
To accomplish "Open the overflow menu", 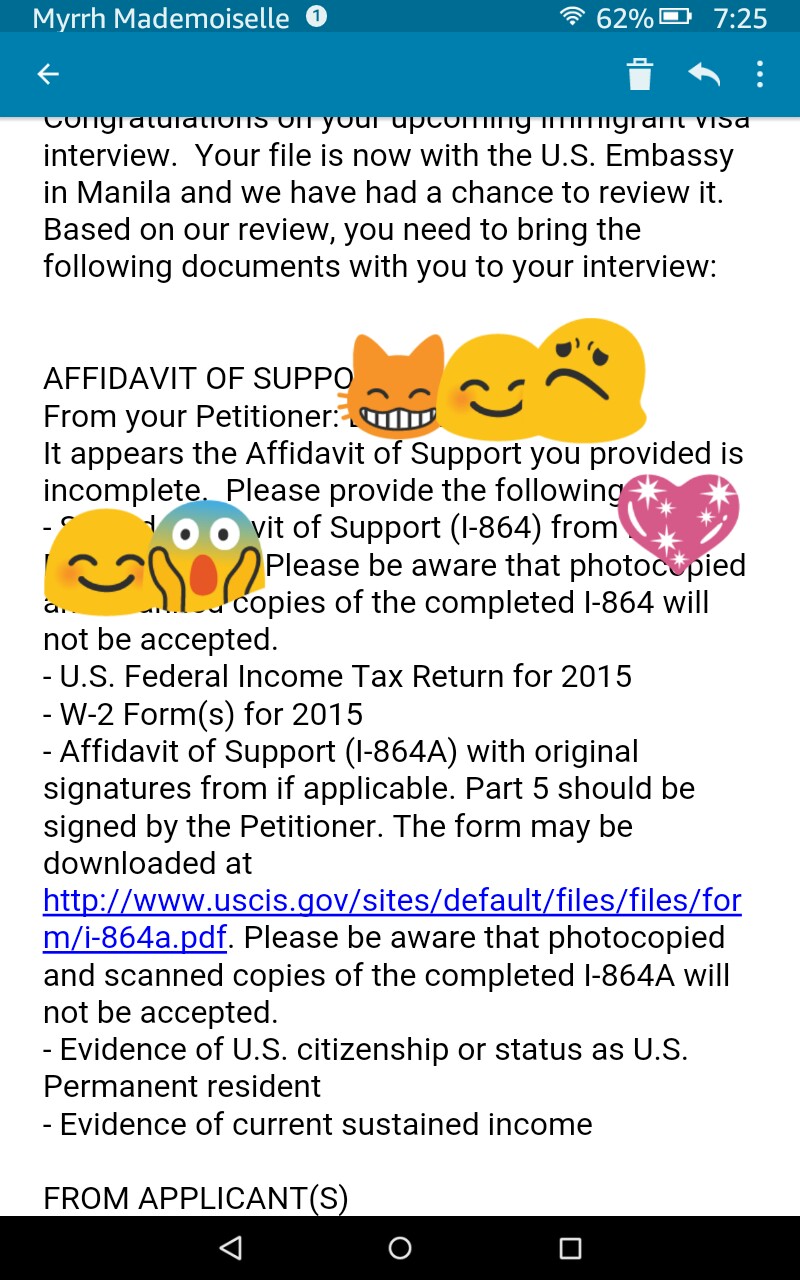I will click(760, 74).
